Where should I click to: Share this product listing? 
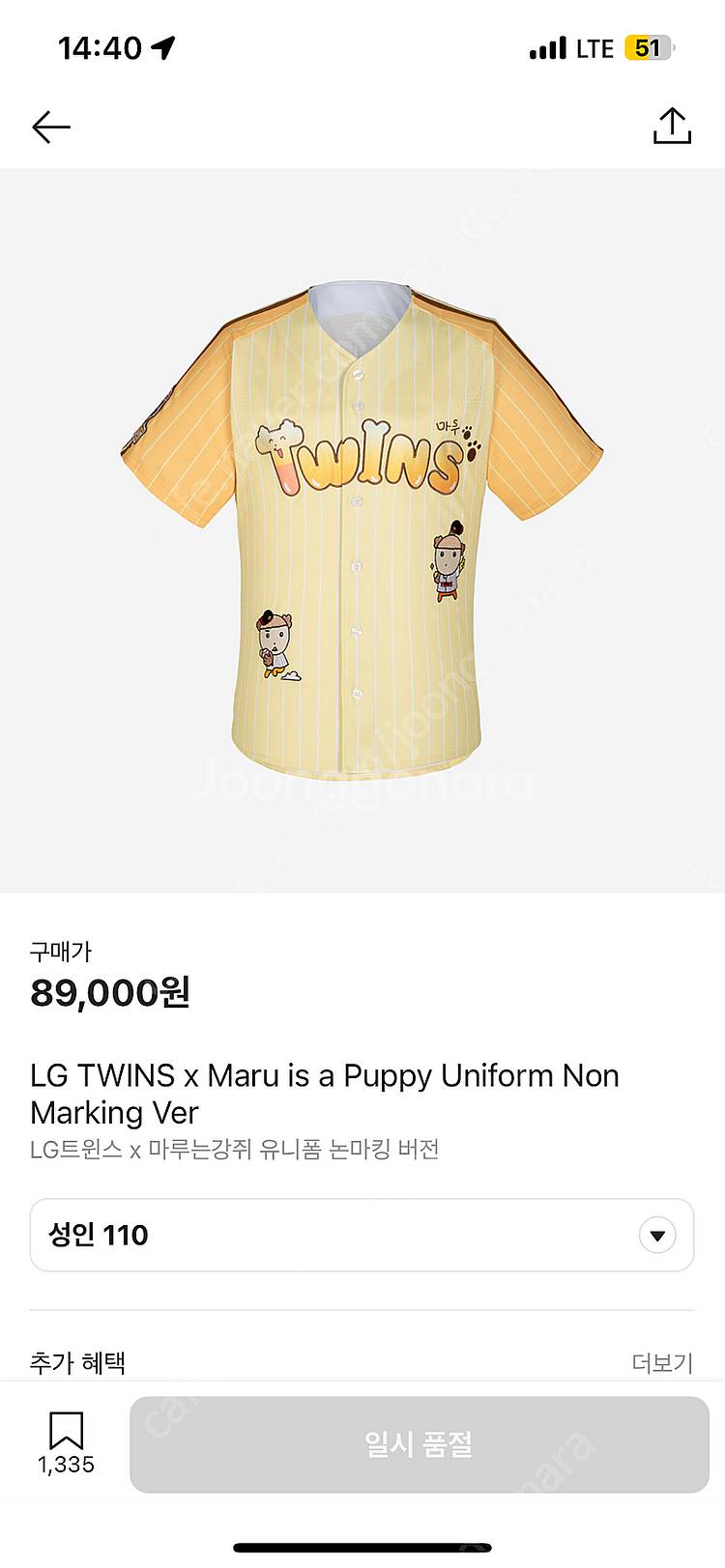[x=672, y=127]
